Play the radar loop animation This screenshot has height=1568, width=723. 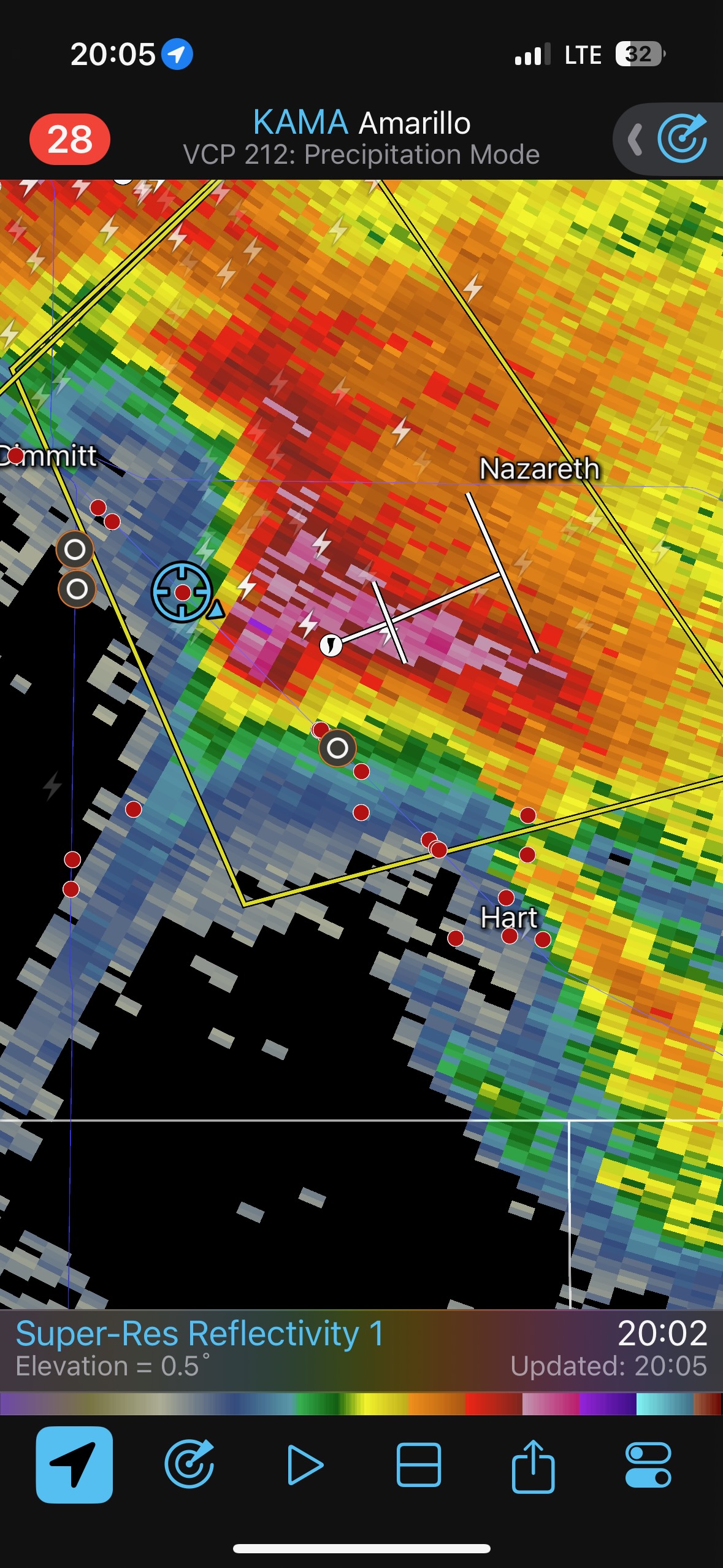point(305,1464)
